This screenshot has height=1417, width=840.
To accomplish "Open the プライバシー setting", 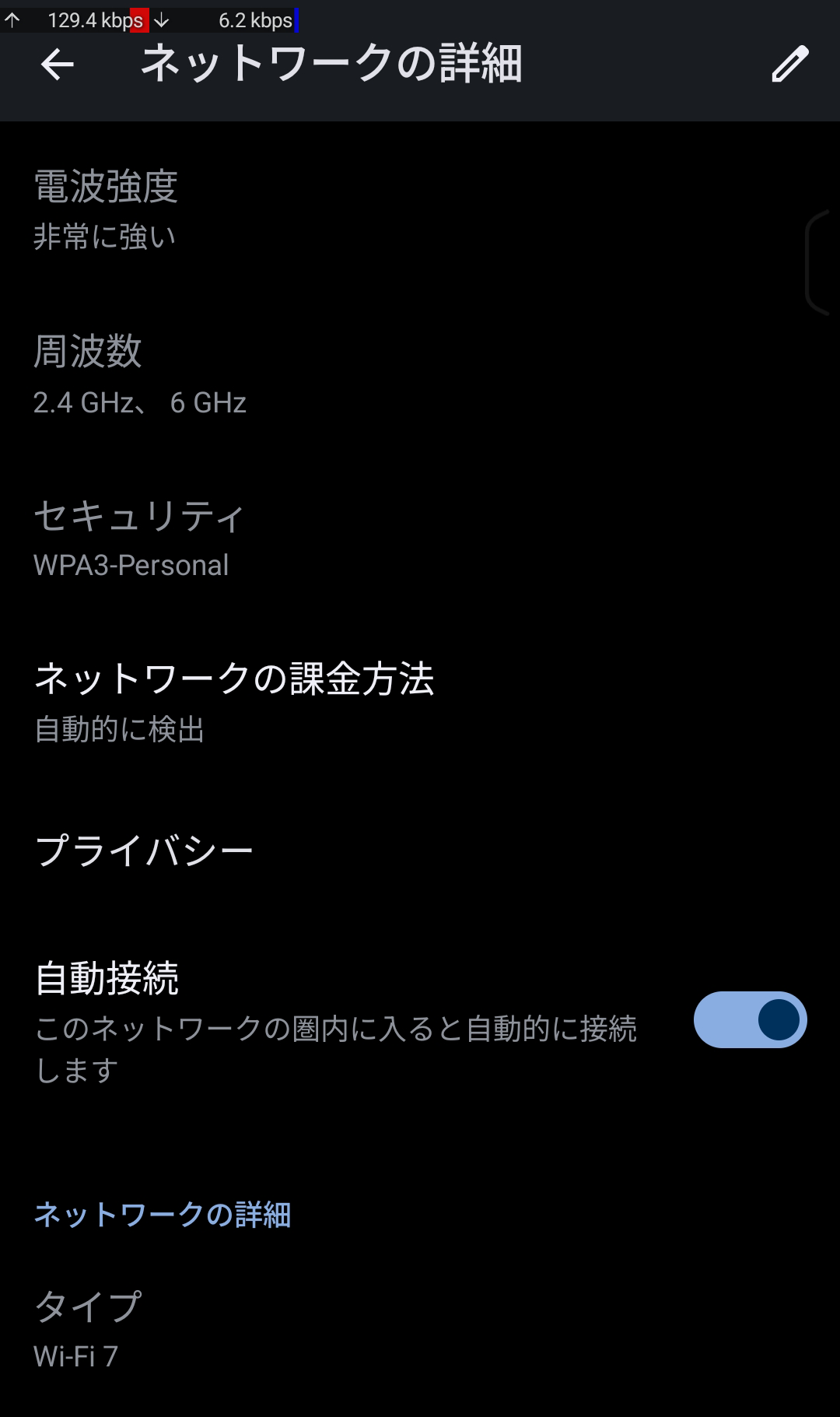I will point(145,851).
